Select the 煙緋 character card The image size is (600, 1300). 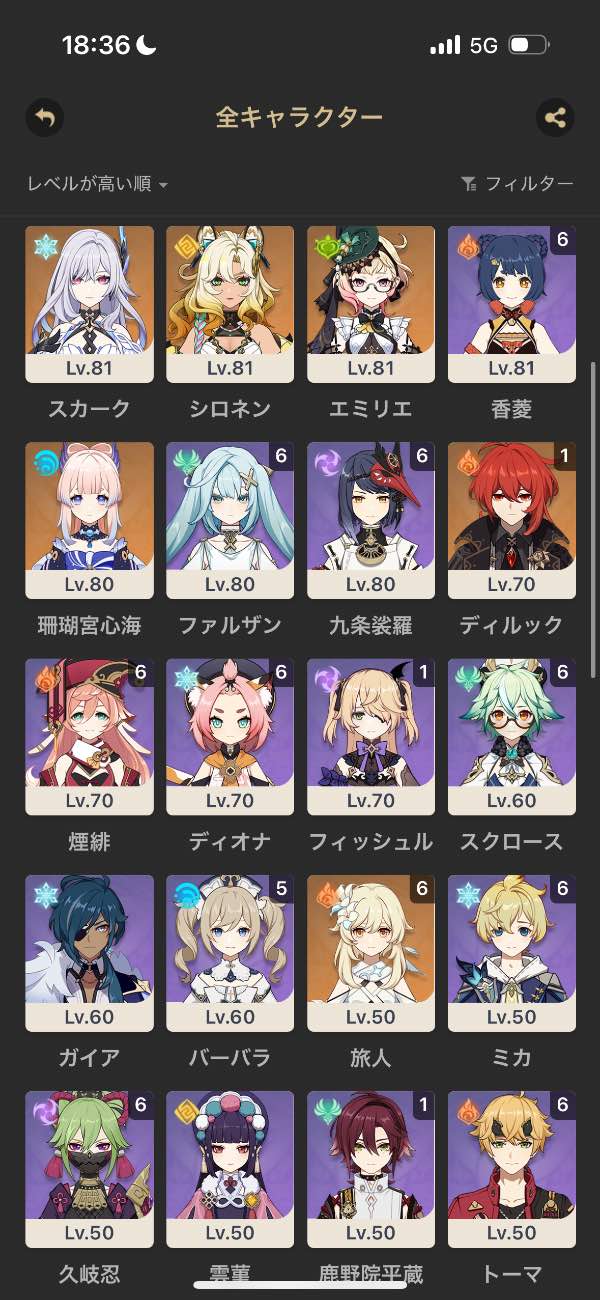(x=89, y=737)
